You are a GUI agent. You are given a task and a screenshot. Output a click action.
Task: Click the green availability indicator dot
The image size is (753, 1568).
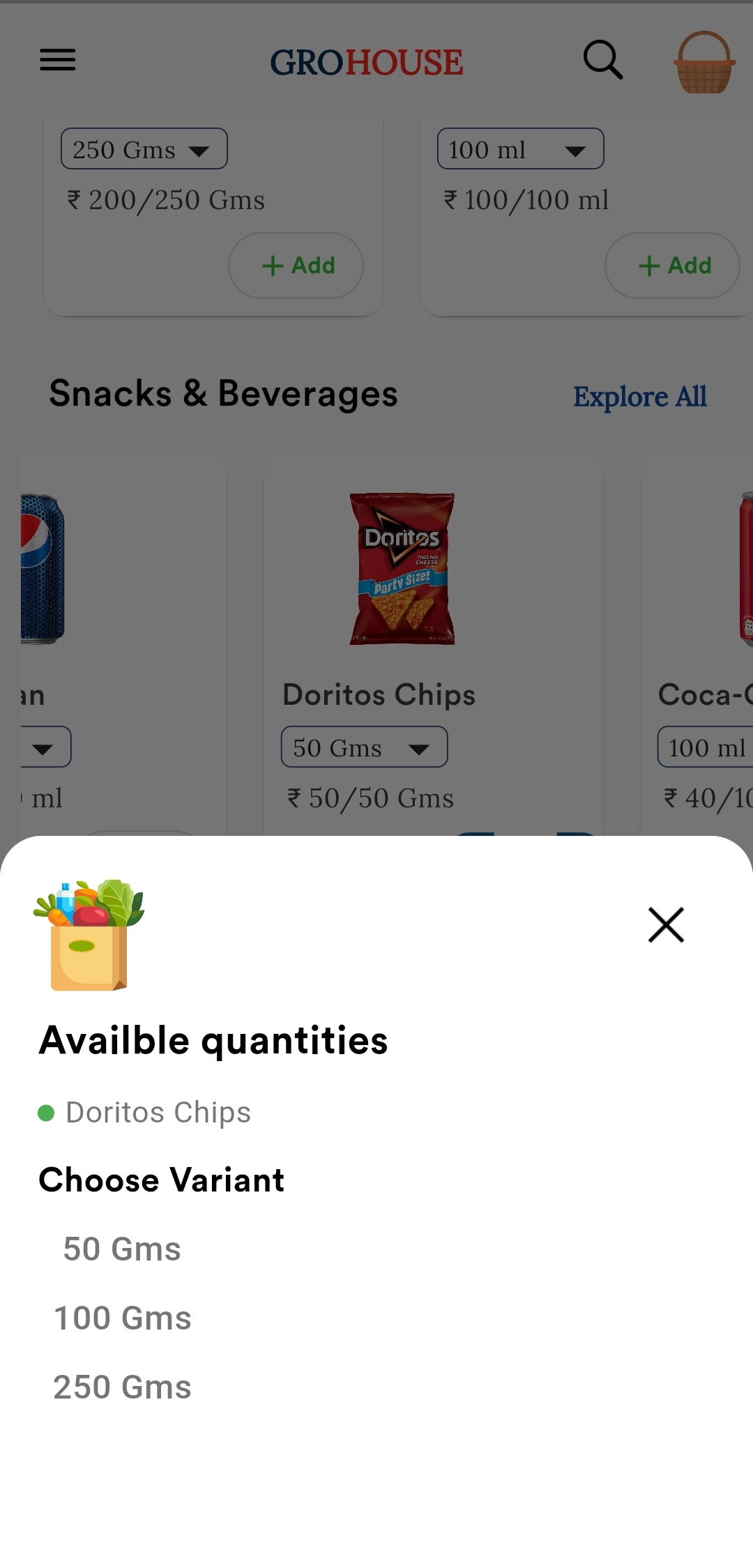pos(45,1112)
